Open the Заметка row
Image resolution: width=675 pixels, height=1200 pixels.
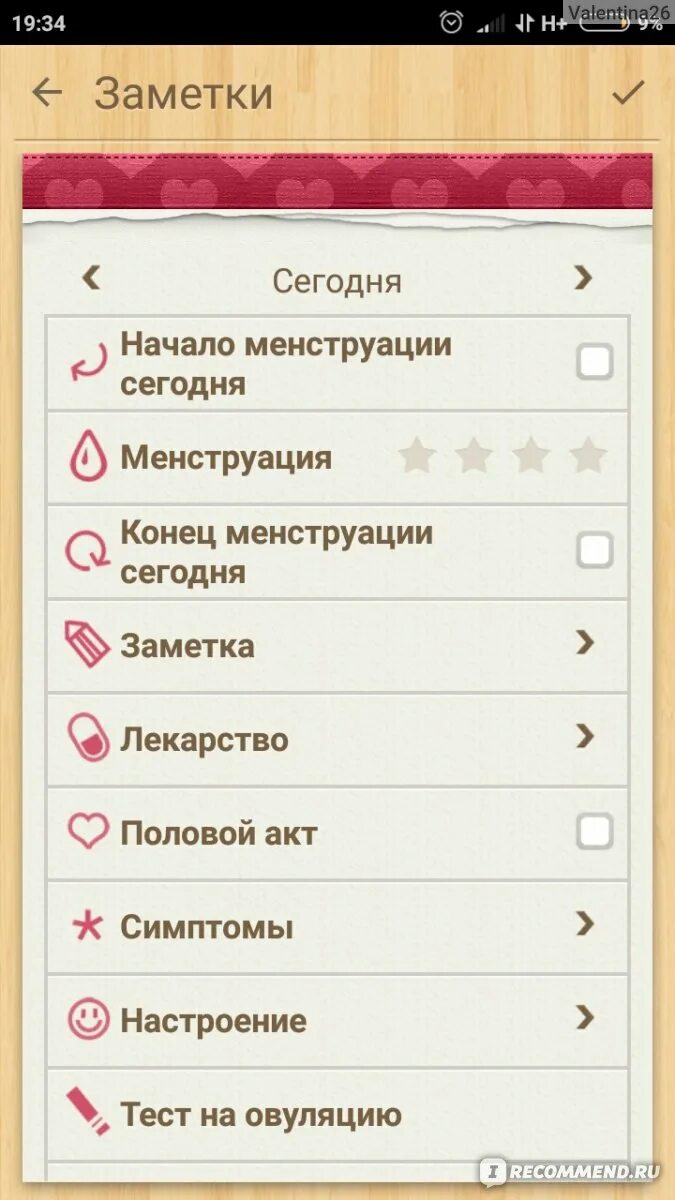337,645
